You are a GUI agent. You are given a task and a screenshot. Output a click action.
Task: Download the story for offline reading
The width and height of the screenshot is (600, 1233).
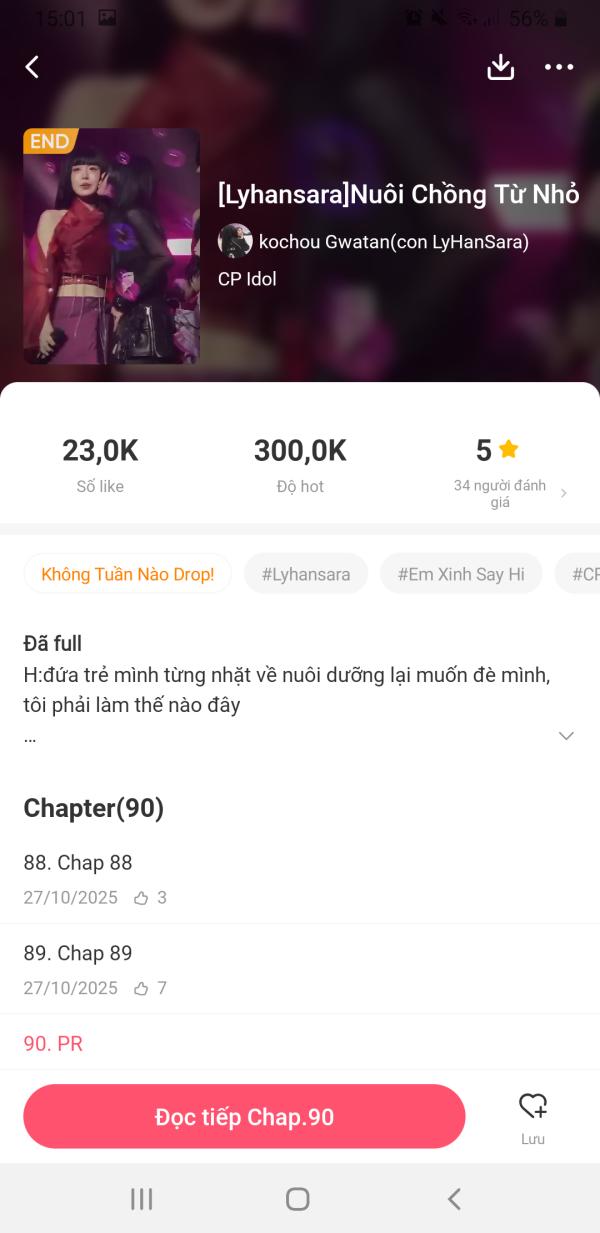(x=500, y=67)
